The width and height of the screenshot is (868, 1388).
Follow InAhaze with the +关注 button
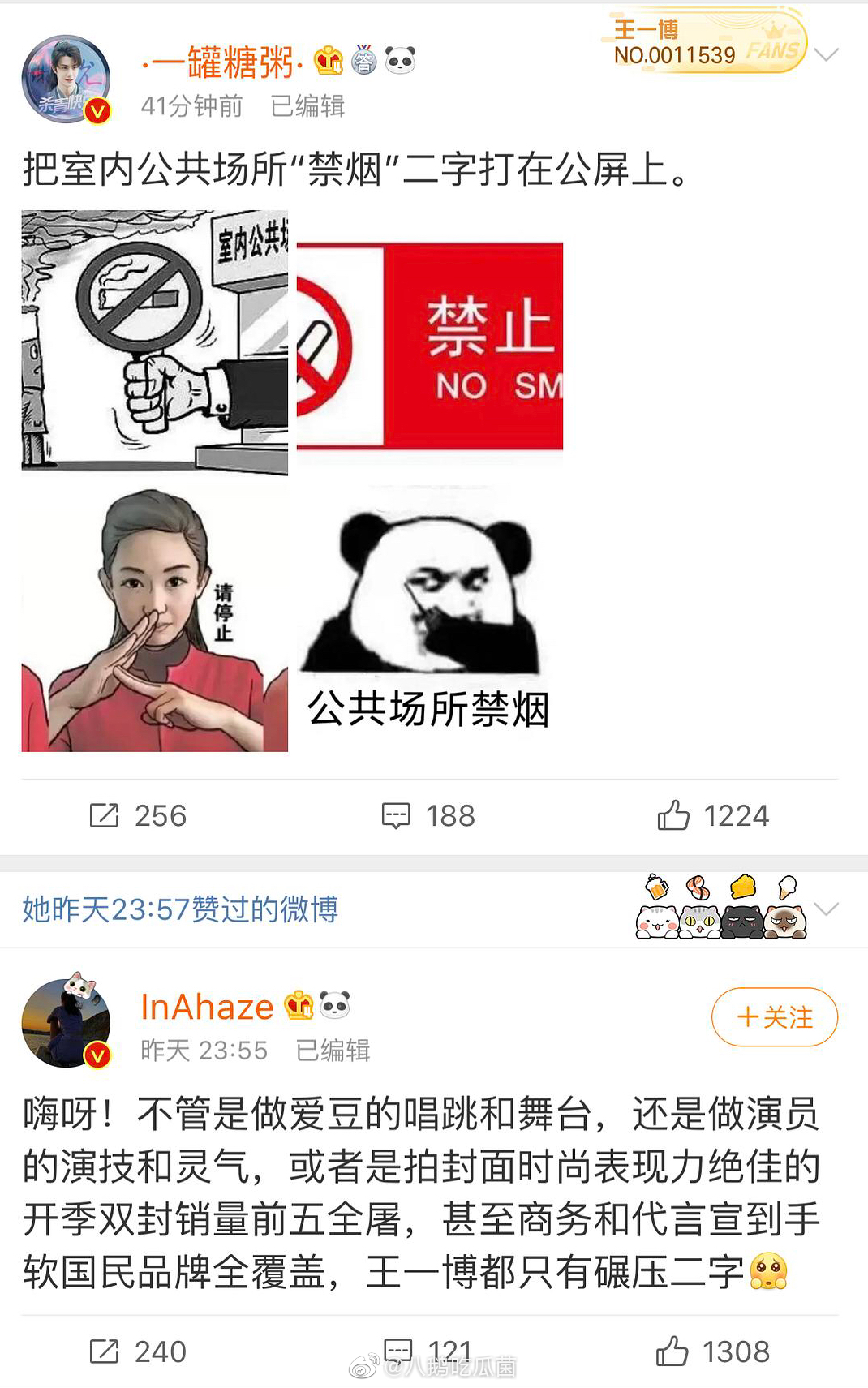tap(774, 1016)
